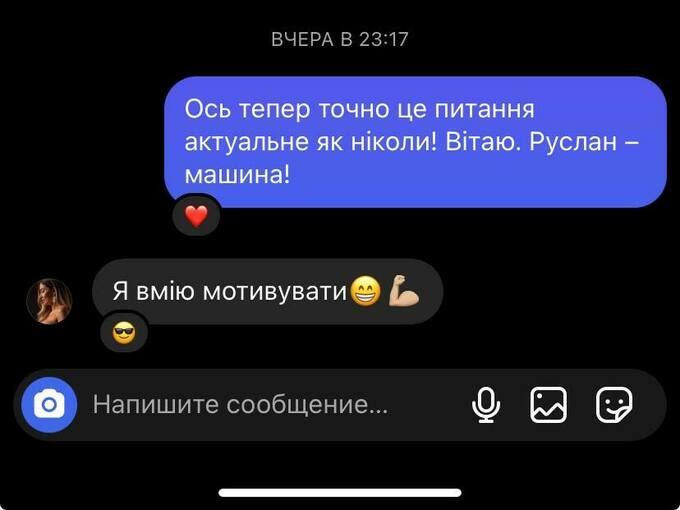Viewport: 680px width, 510px height.
Task: Tap the heart reaction under blue message
Action: pos(196,216)
